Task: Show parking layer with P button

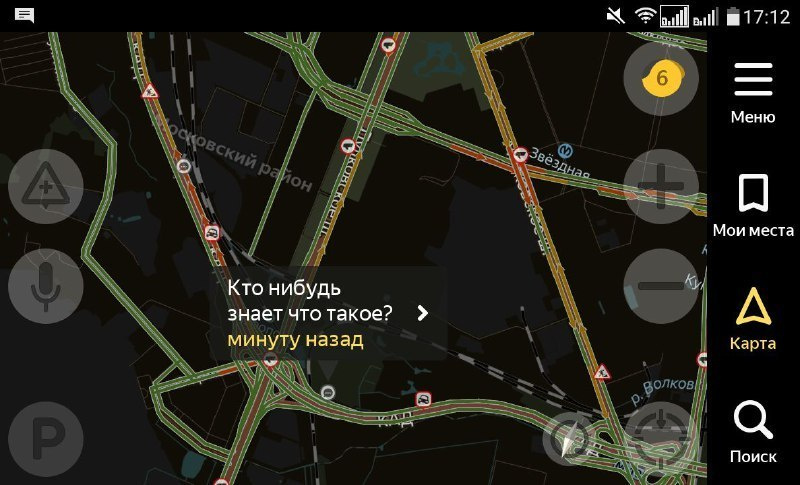Action: point(45,438)
